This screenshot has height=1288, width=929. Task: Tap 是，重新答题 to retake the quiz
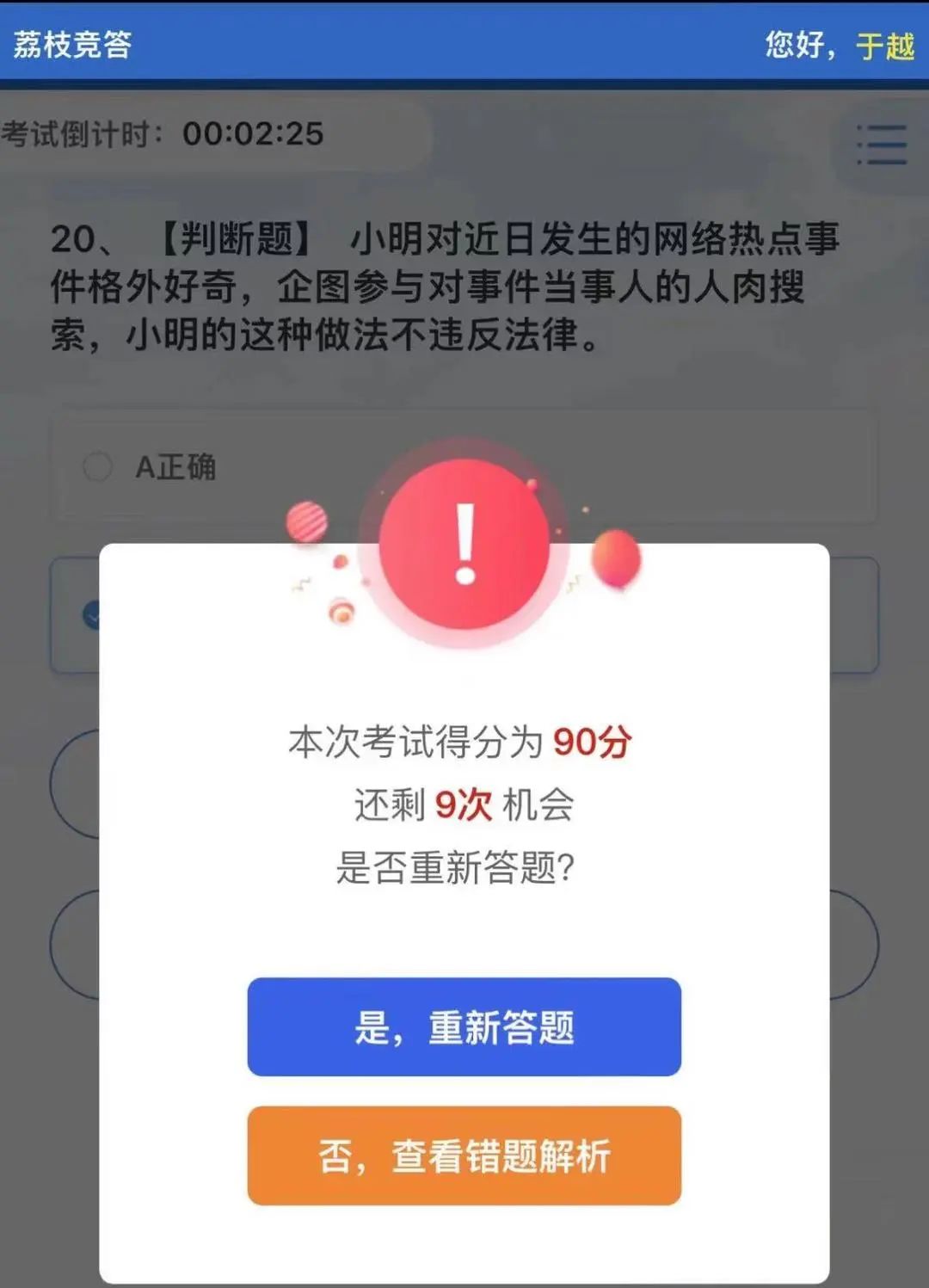[464, 1026]
